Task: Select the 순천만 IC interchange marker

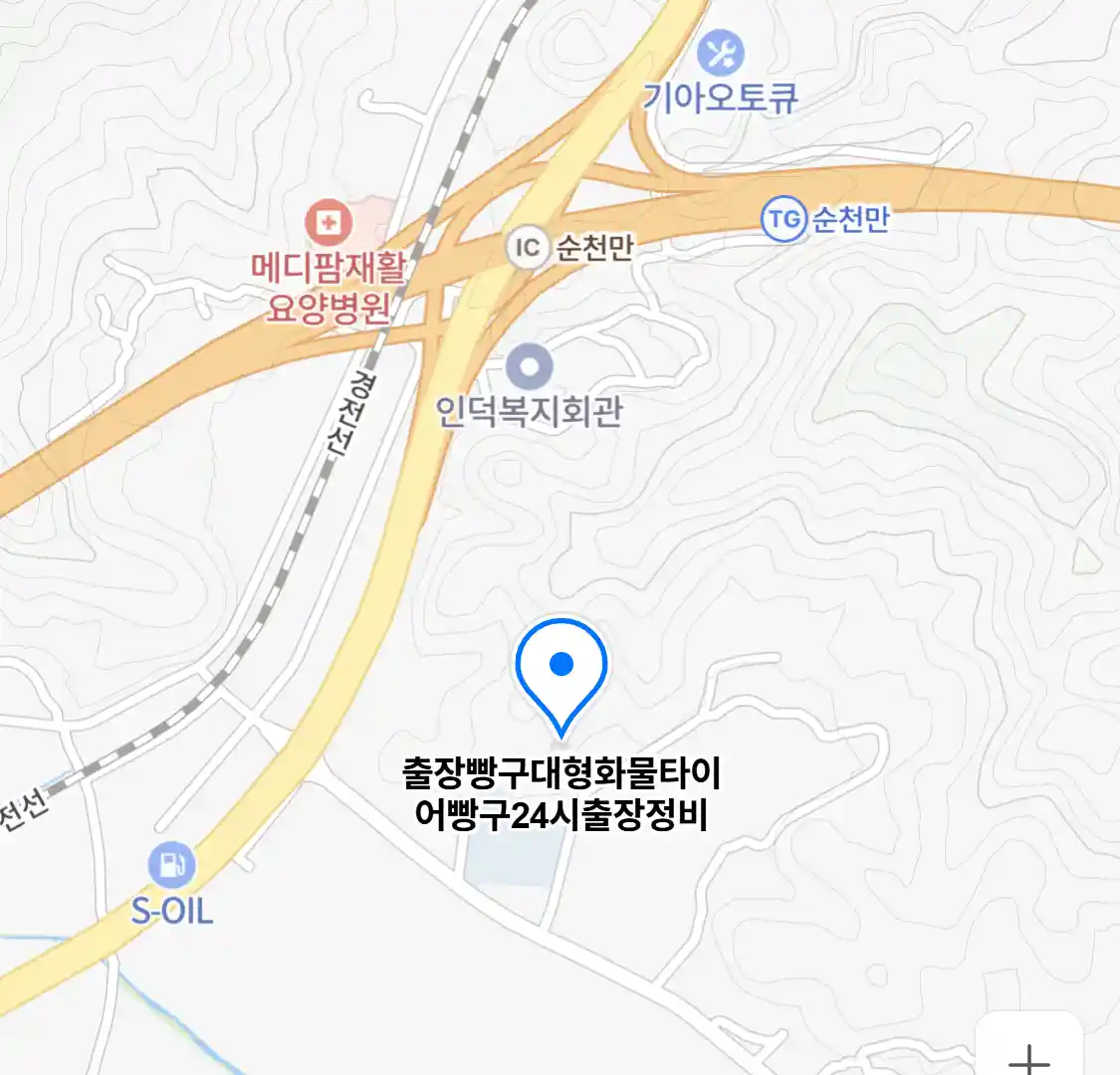Action: click(x=527, y=247)
